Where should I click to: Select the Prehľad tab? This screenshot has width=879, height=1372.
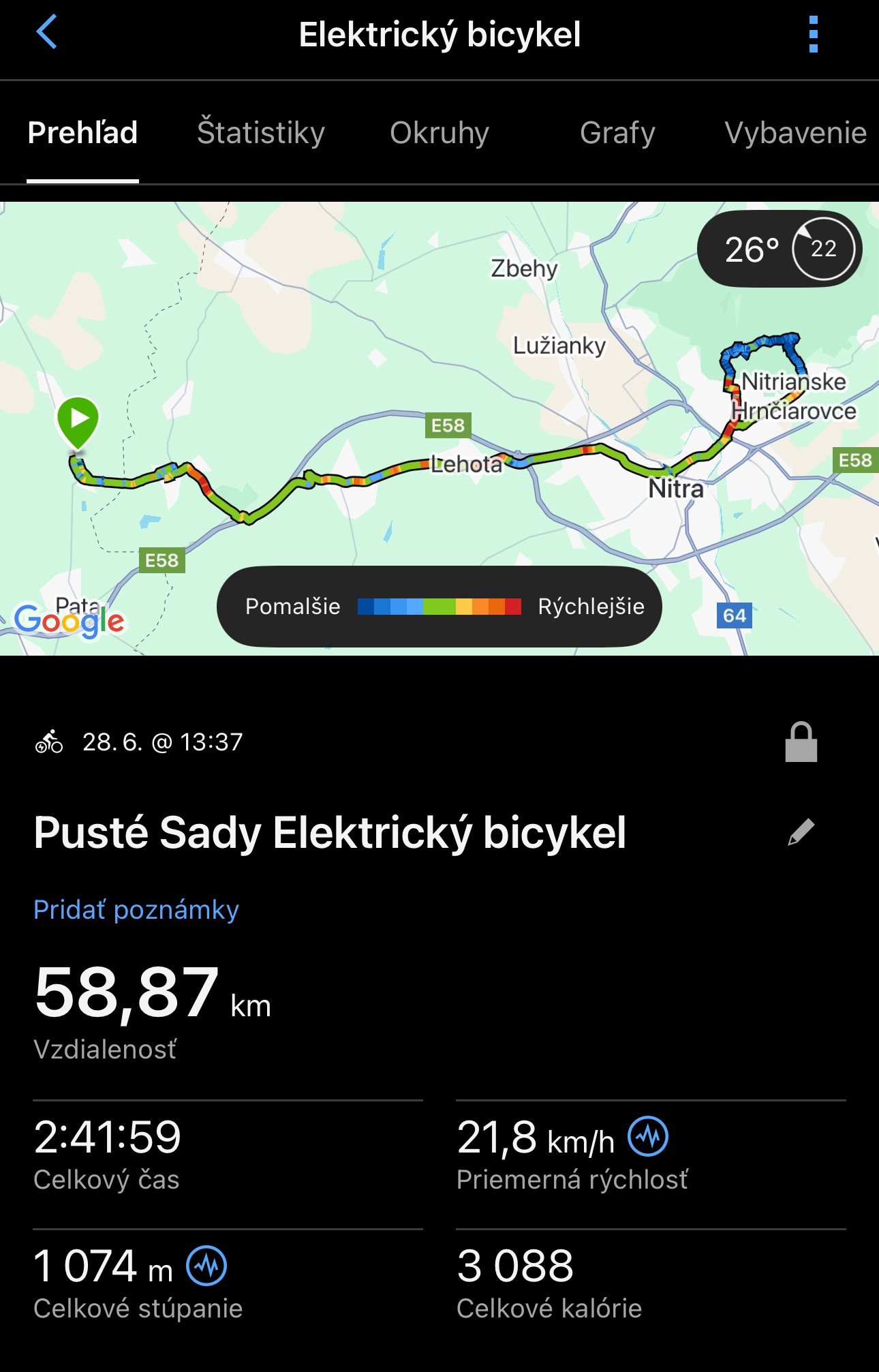82,132
